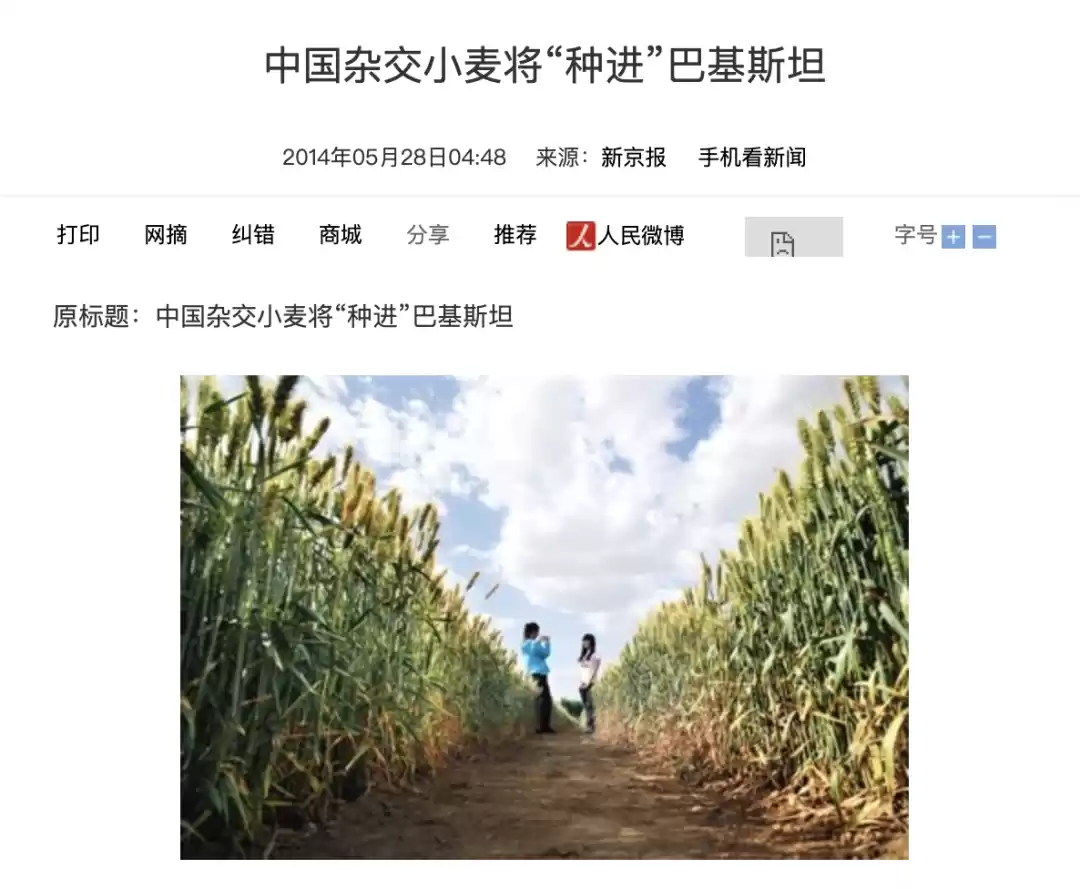The image size is (1080, 889).
Task: Decrease font size with minus button
Action: (984, 237)
